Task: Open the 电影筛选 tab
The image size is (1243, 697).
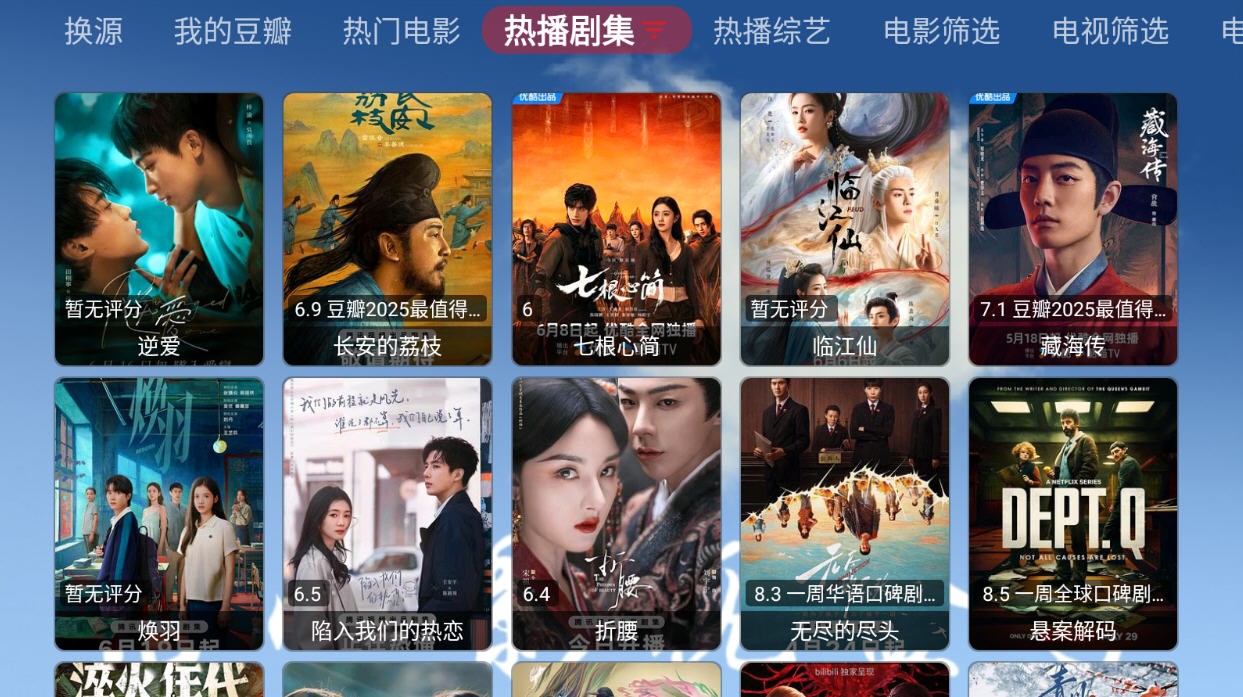Action: 942,31
